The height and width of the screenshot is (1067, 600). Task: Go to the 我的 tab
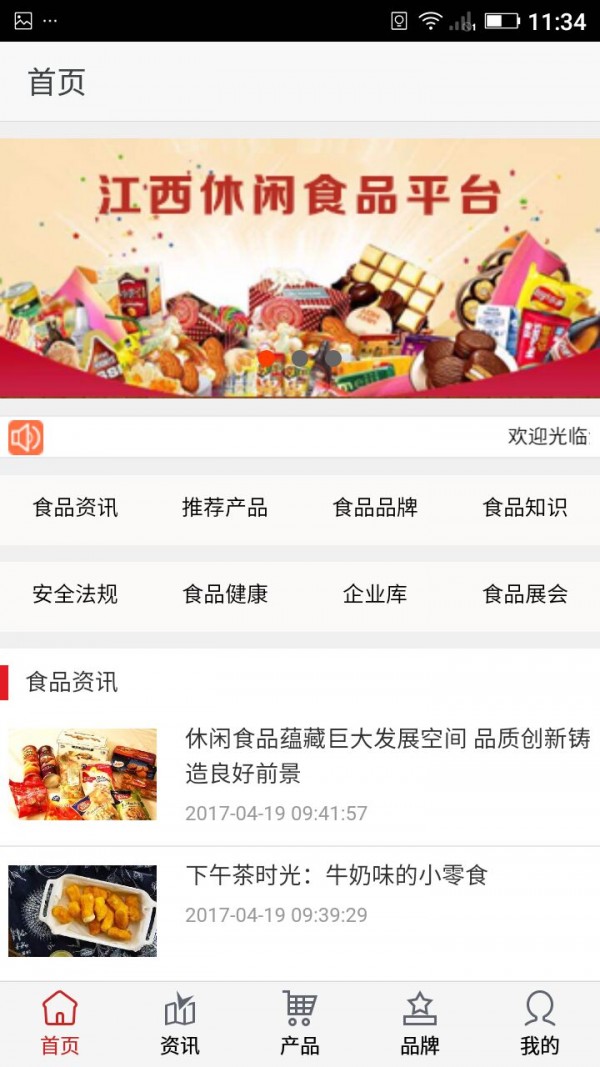click(x=539, y=1024)
